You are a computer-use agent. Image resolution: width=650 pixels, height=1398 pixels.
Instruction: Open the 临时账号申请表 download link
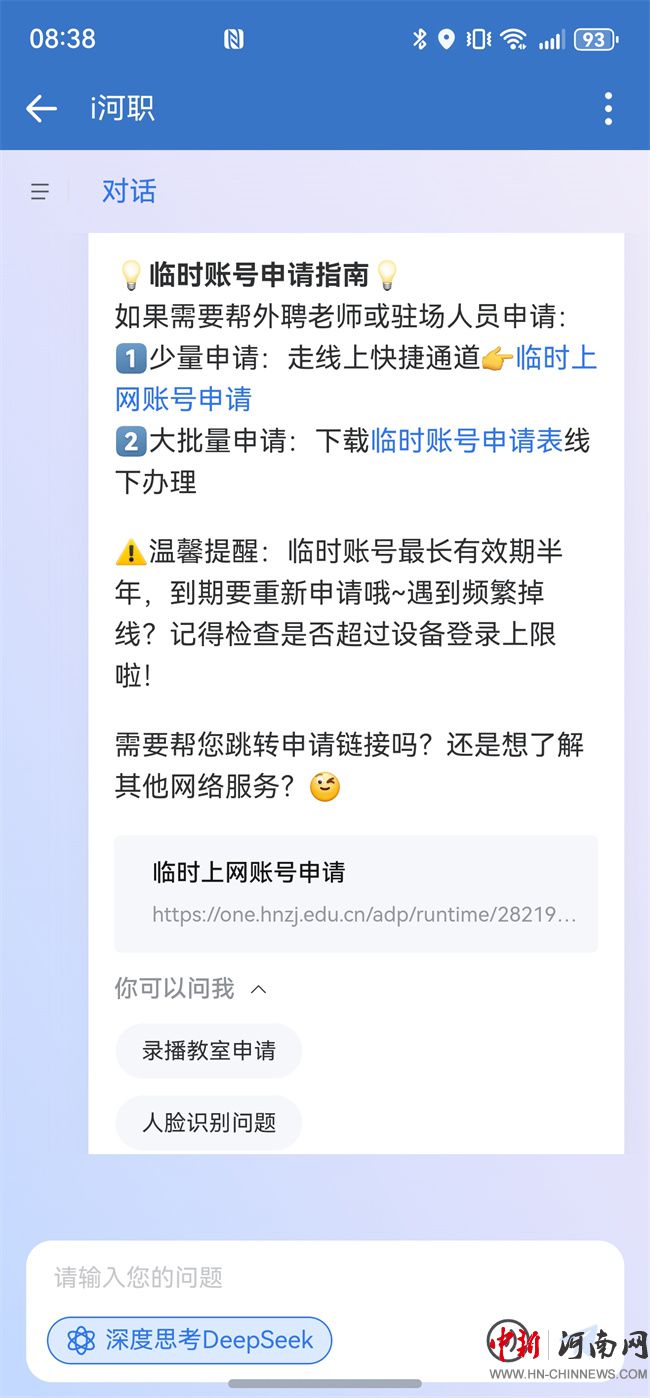tap(467, 441)
